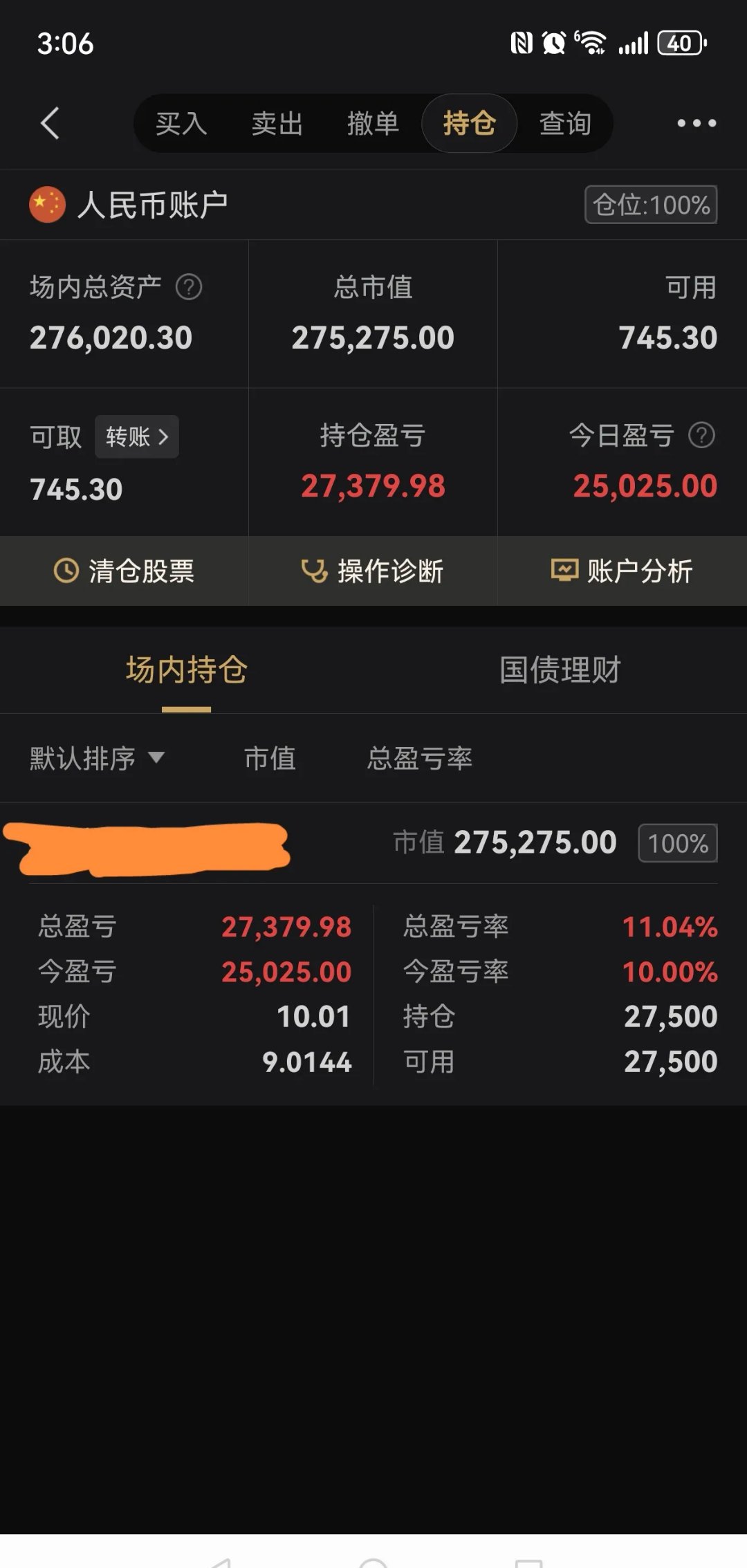Toggle sorting by 总盈亏率 column
The height and width of the screenshot is (1568, 747).
click(x=419, y=757)
